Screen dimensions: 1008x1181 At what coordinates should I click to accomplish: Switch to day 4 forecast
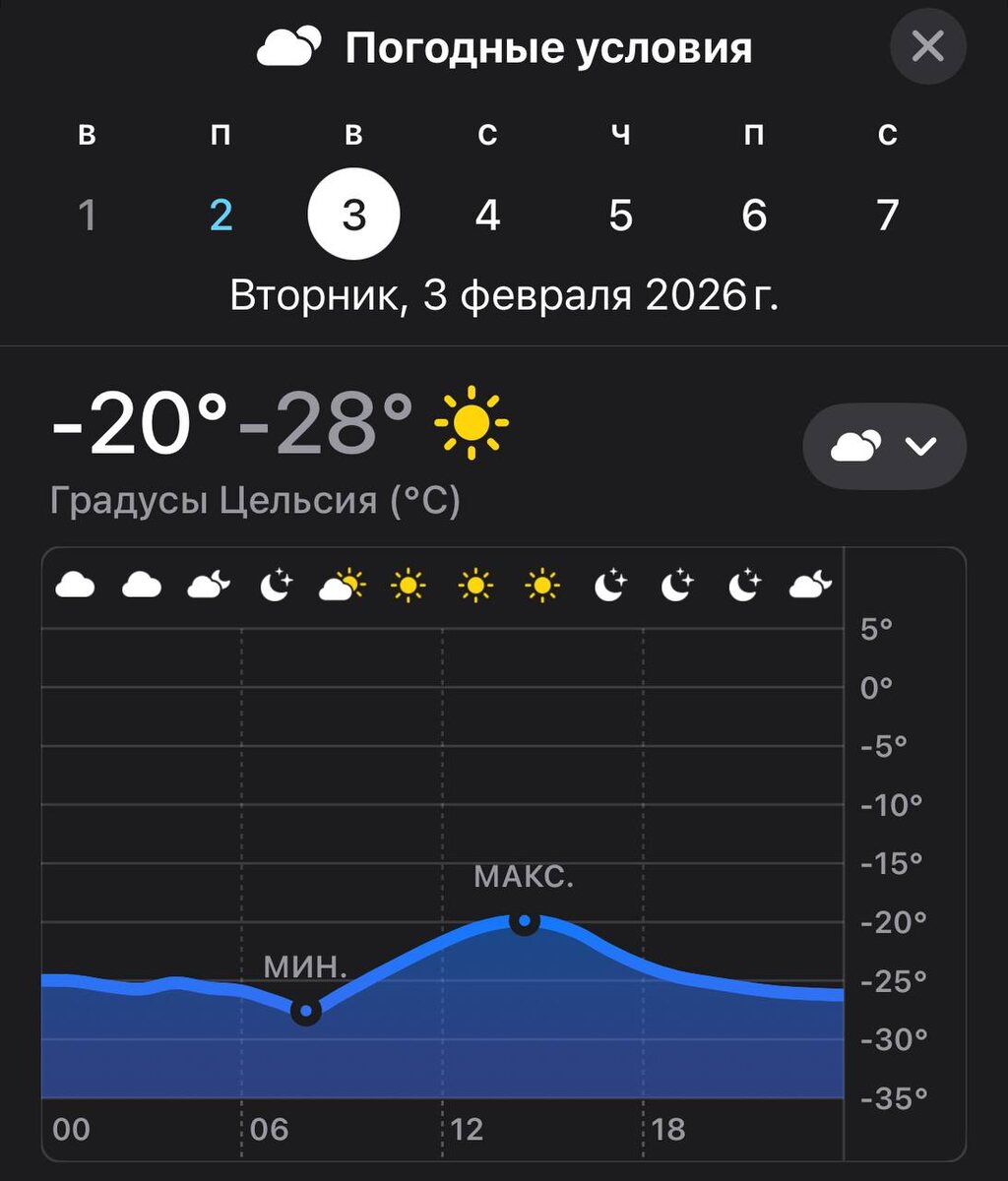[x=487, y=215]
